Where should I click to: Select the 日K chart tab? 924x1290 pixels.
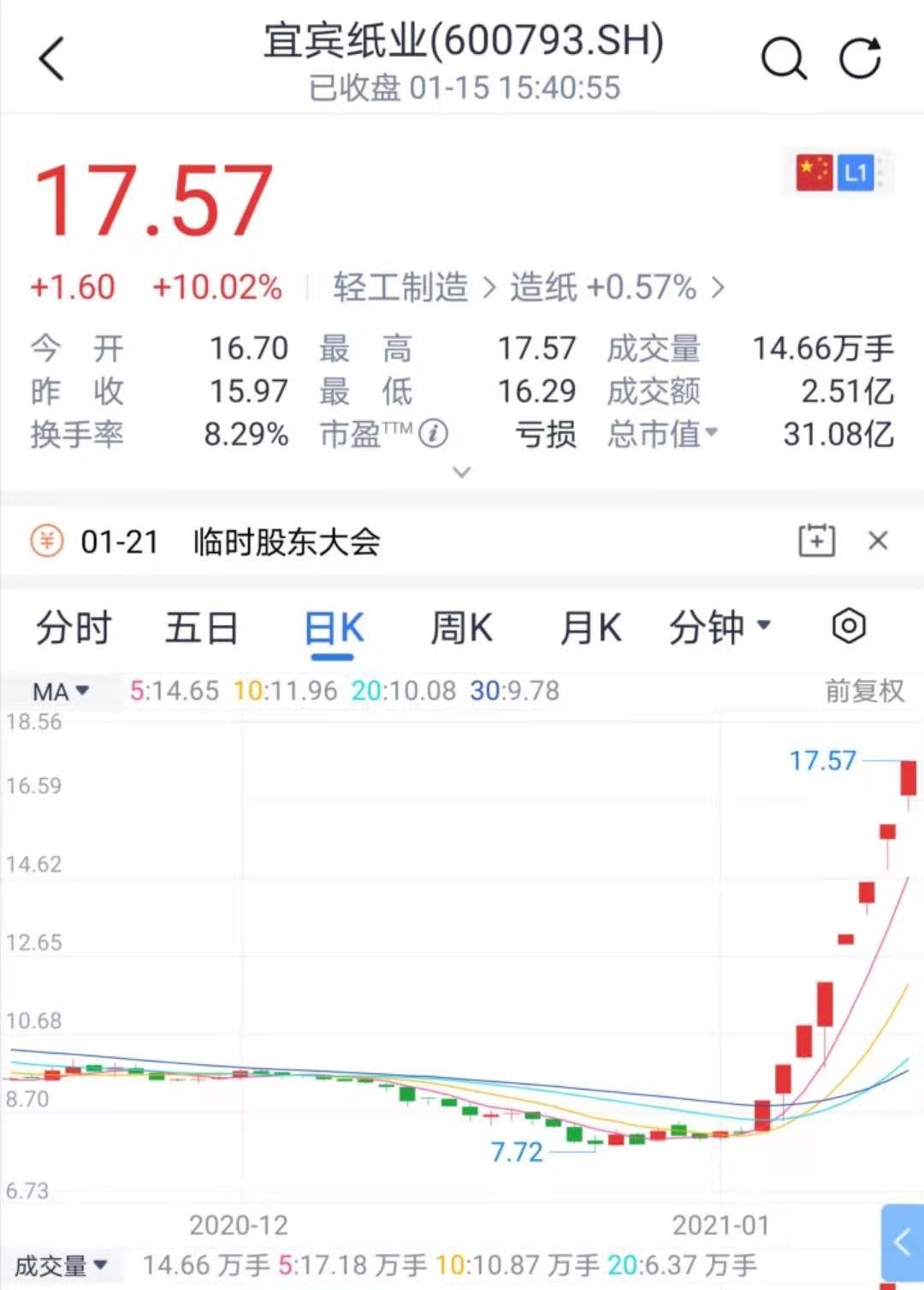click(334, 628)
